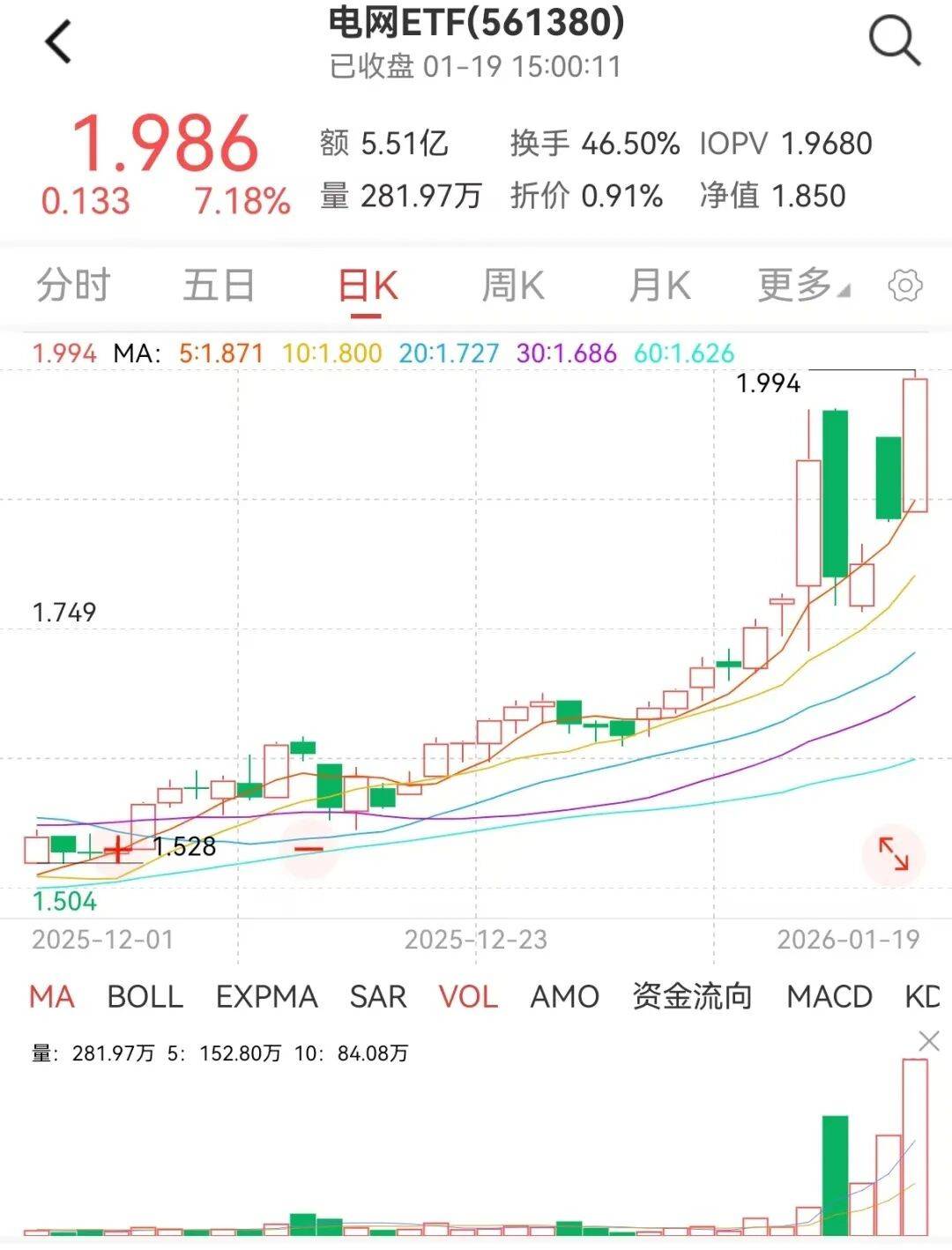Tap the VOL indicator tab
This screenshot has width=952, height=1250.
pos(468,997)
